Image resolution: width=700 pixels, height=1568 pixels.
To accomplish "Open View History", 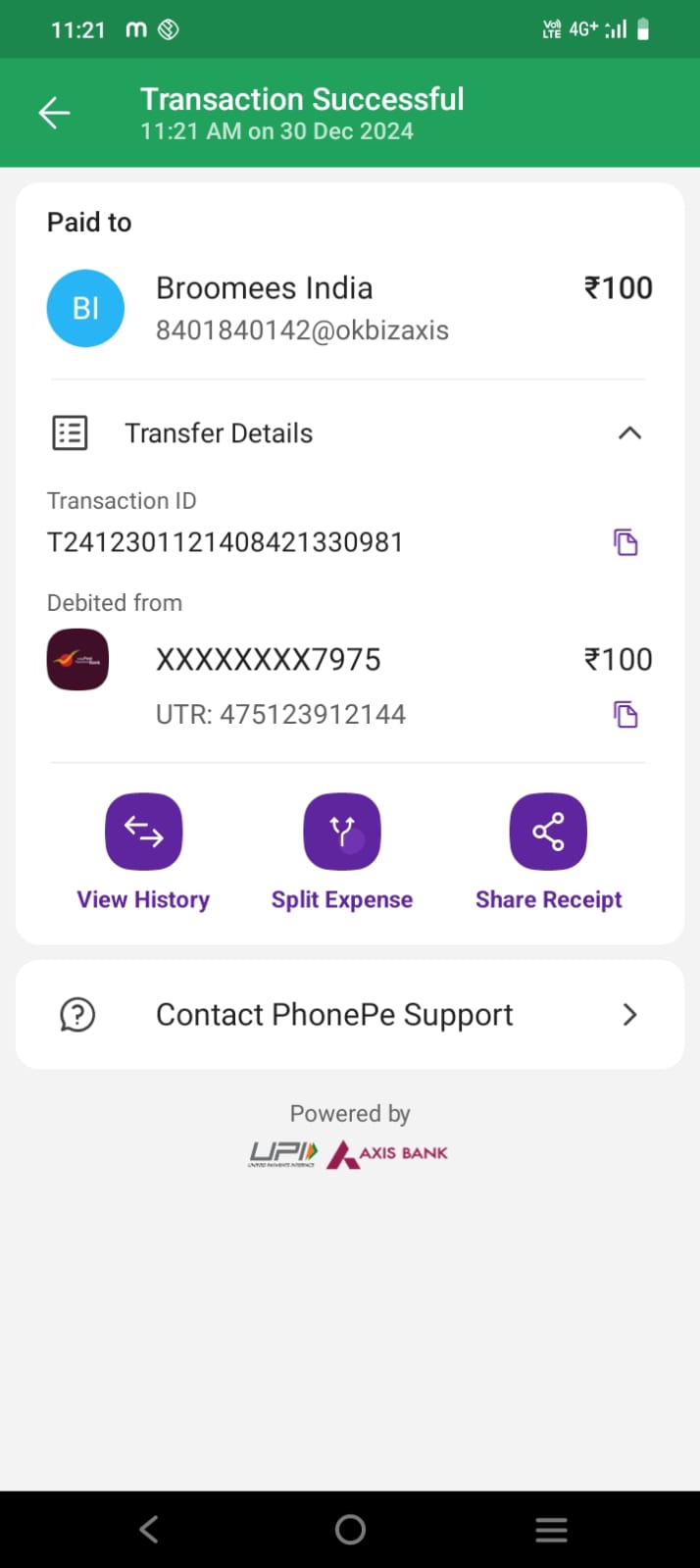I will click(x=143, y=852).
